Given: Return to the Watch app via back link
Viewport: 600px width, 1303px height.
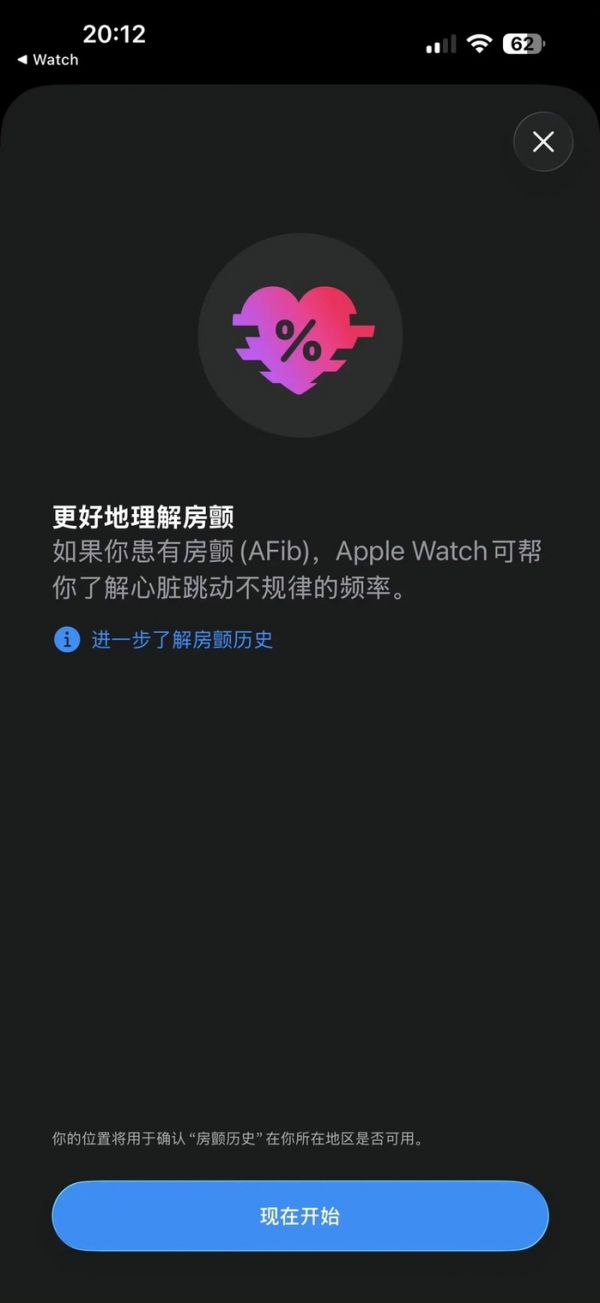Looking at the screenshot, I should click(x=48, y=60).
